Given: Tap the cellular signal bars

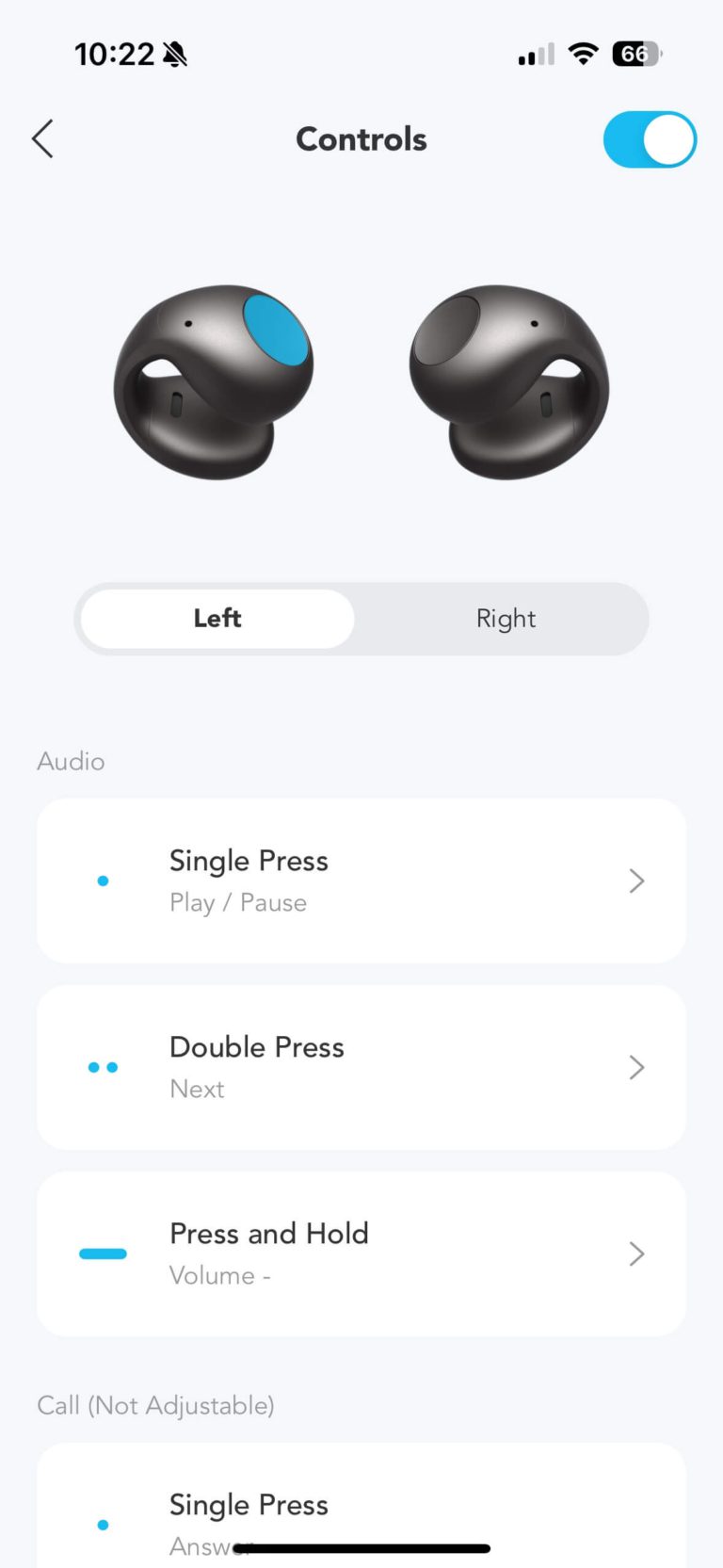Looking at the screenshot, I should [533, 54].
